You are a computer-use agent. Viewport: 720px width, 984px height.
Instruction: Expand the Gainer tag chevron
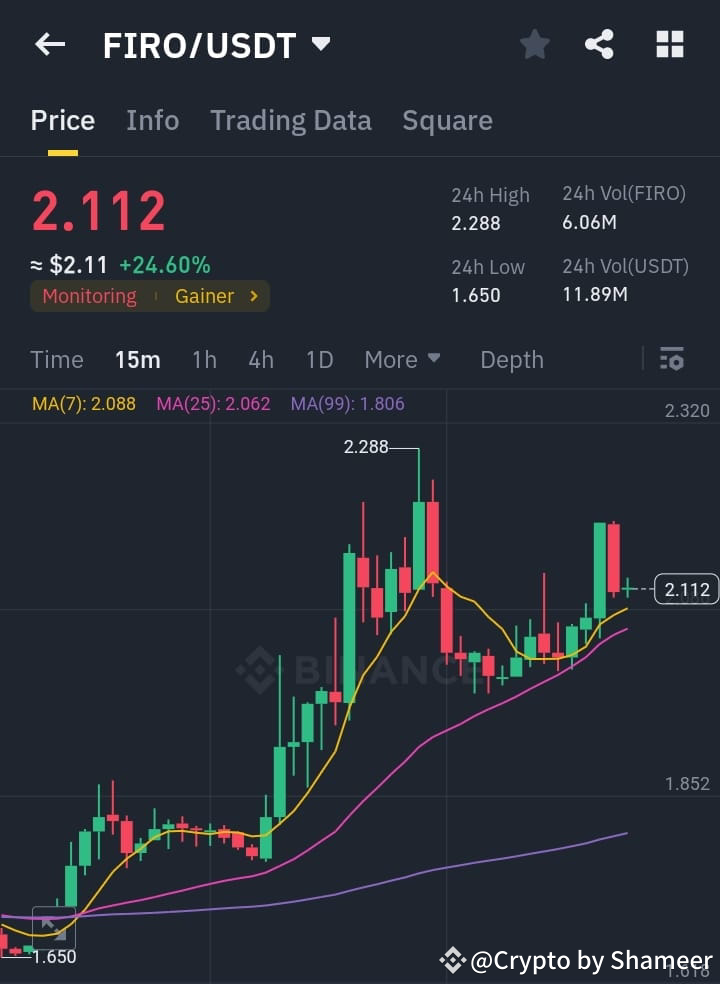coord(252,296)
